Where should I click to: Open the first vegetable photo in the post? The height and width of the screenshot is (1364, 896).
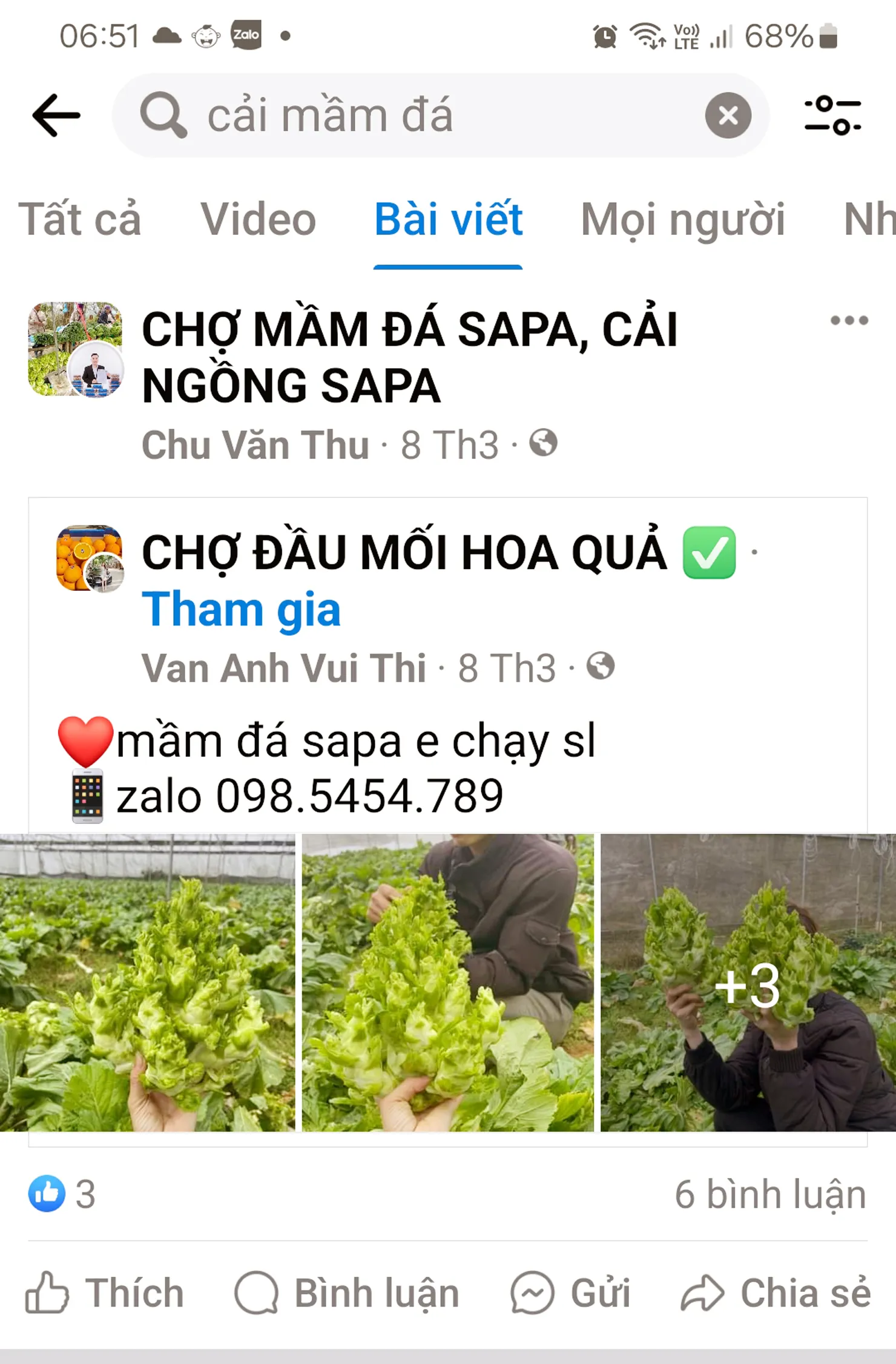(147, 982)
